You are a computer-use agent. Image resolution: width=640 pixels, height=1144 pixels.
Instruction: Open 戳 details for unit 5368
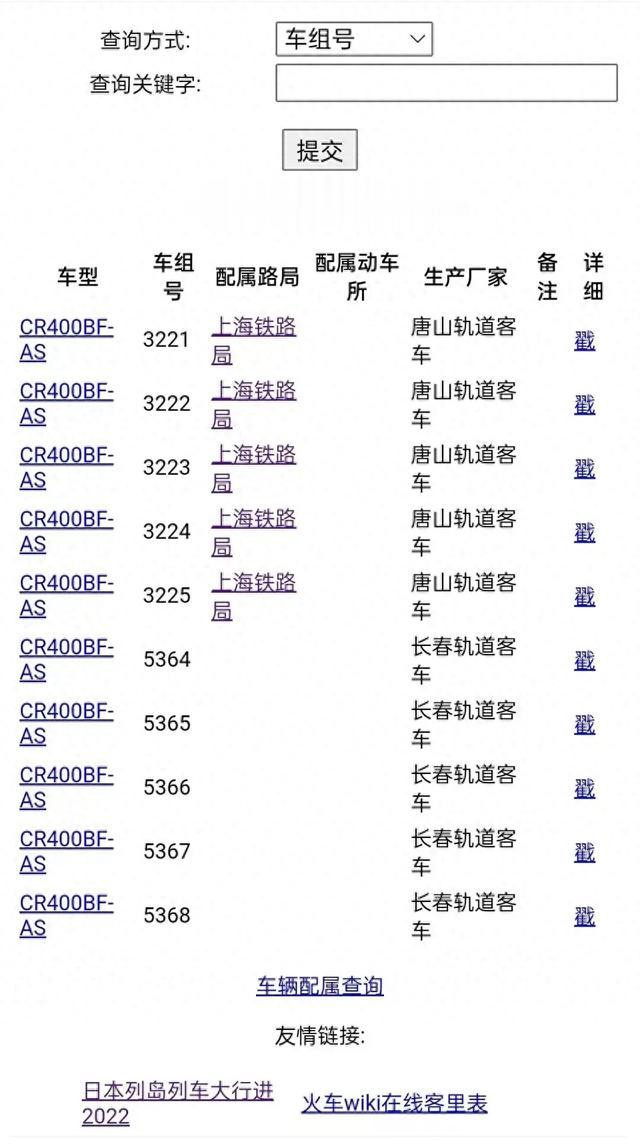[585, 916]
